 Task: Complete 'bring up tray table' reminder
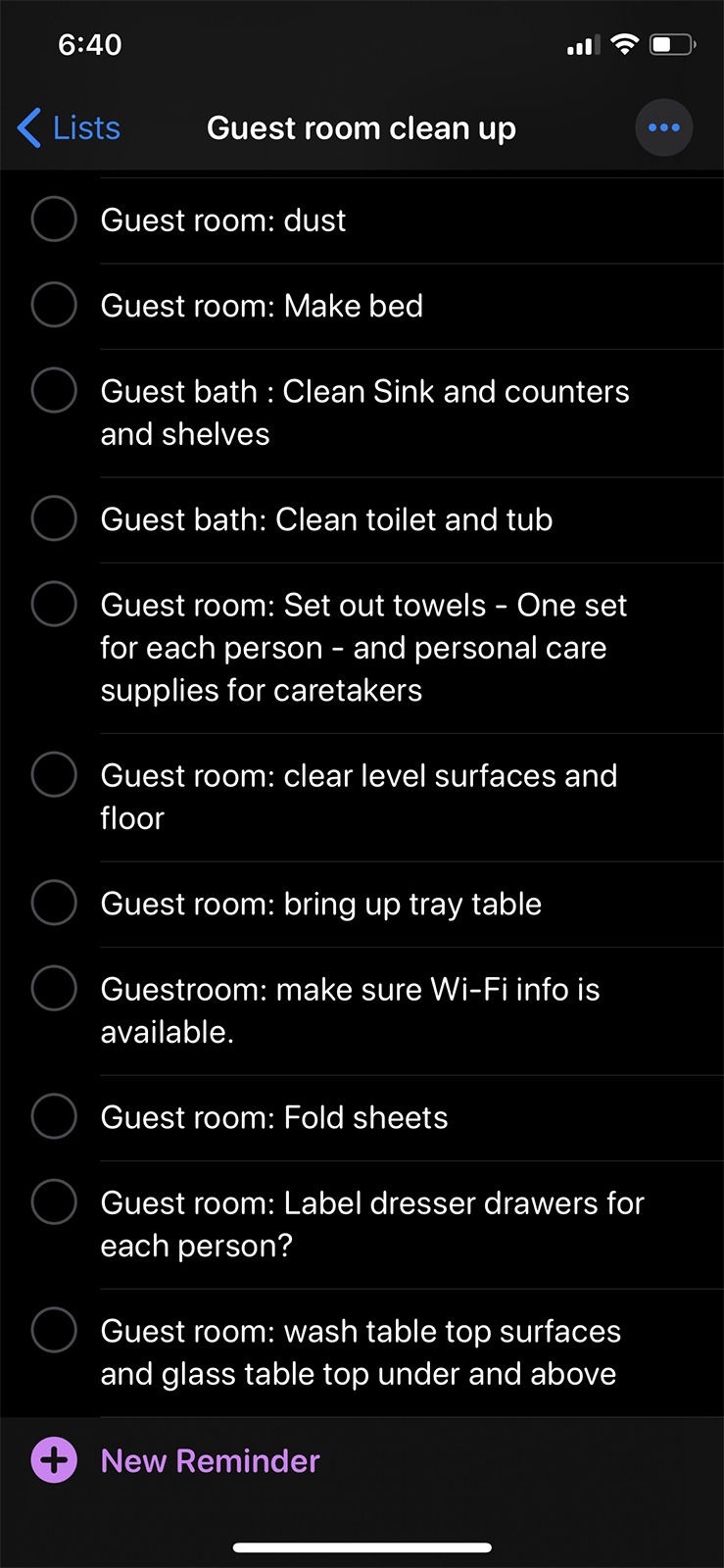(54, 903)
